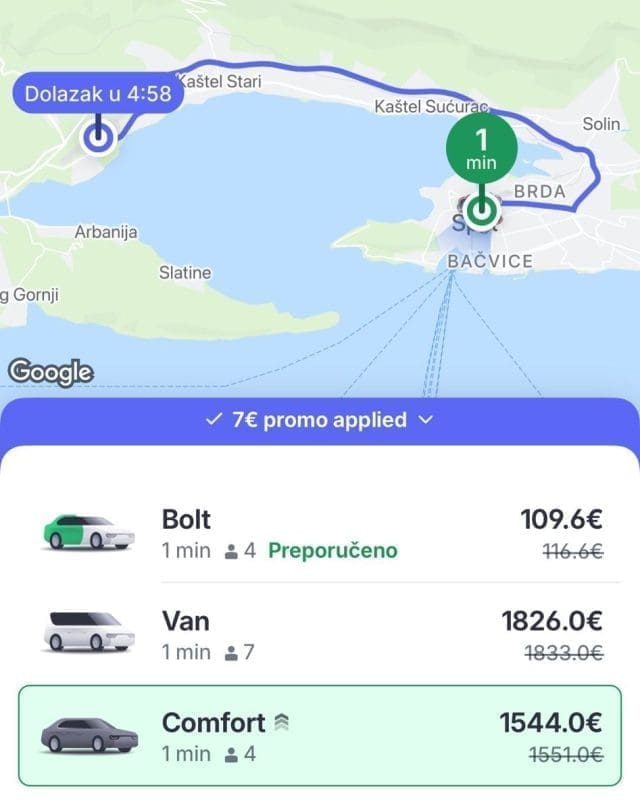Screen dimensions: 640x800
Task: Choose the Van ride for 7 passengers
Action: [x=320, y=635]
